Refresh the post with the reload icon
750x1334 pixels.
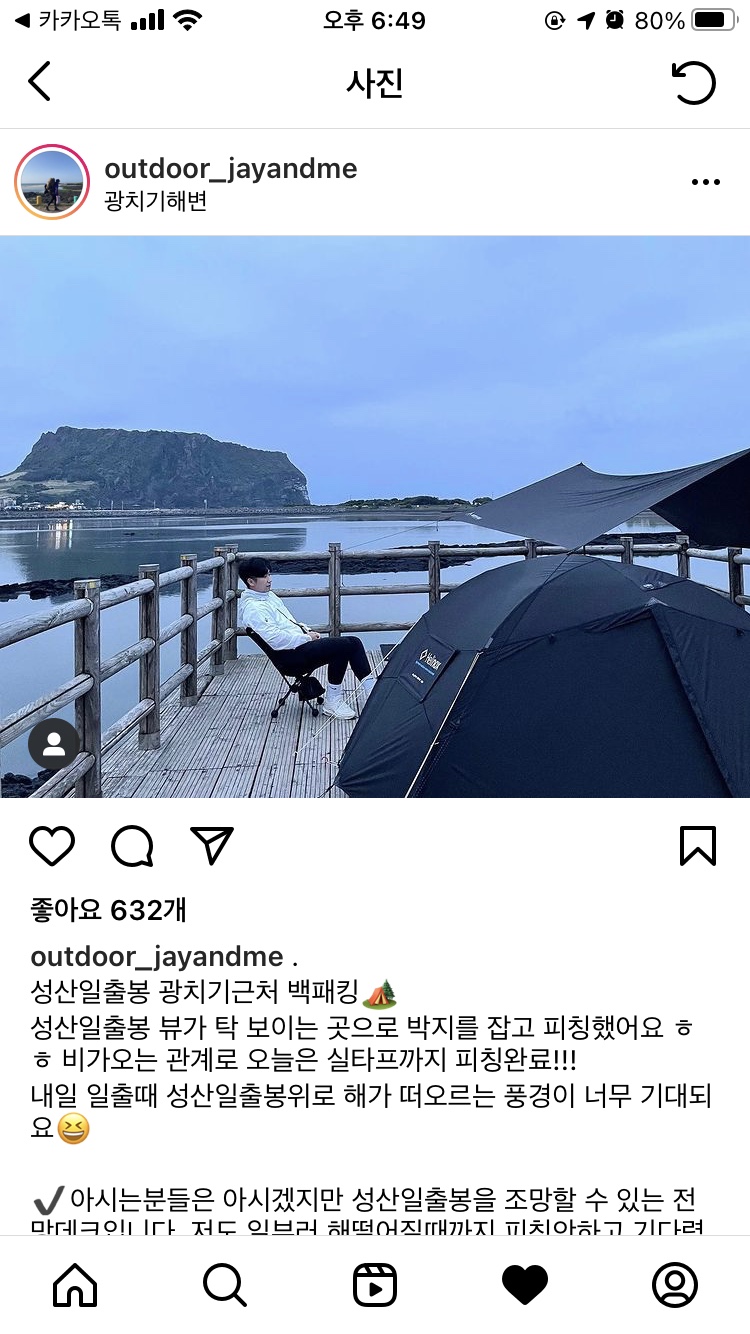click(694, 82)
